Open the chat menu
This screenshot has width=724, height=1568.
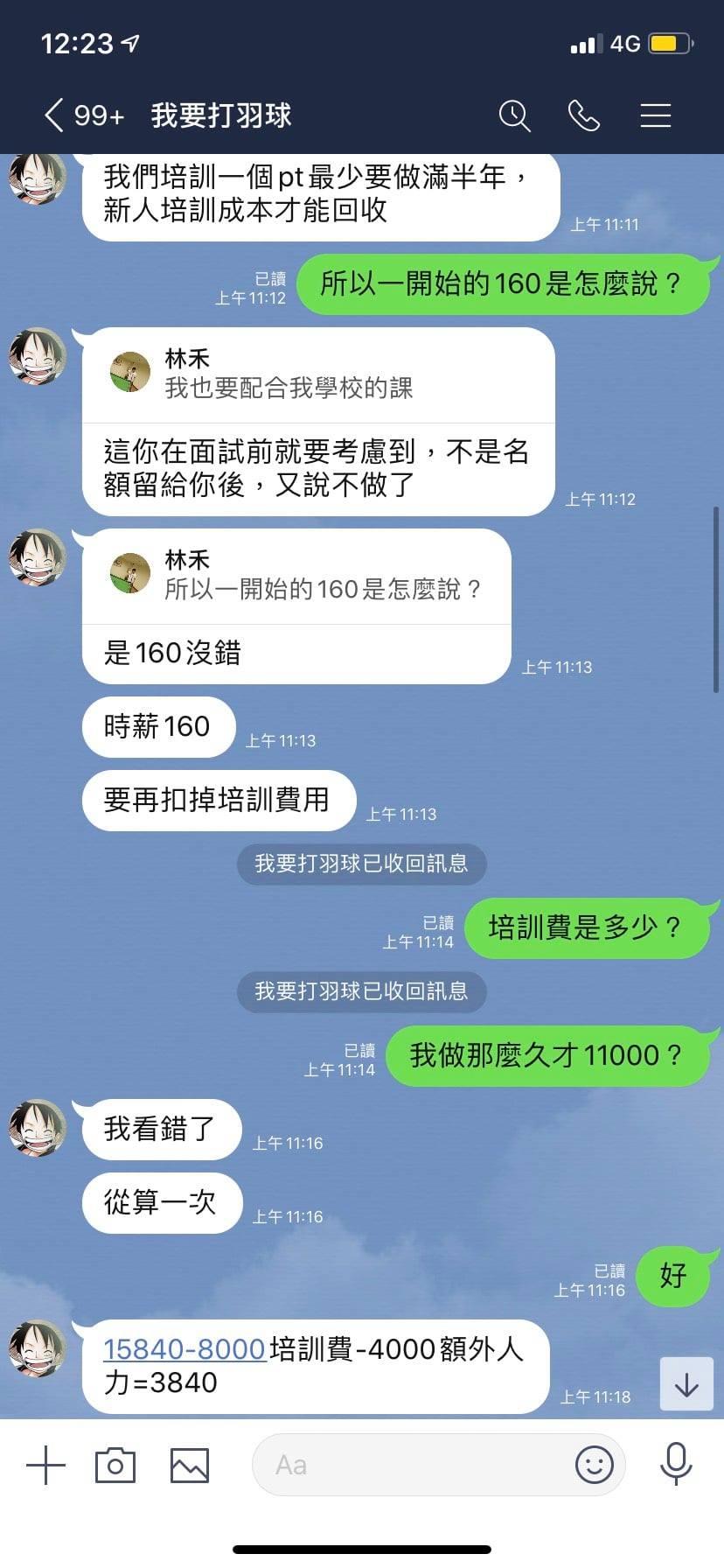point(655,115)
